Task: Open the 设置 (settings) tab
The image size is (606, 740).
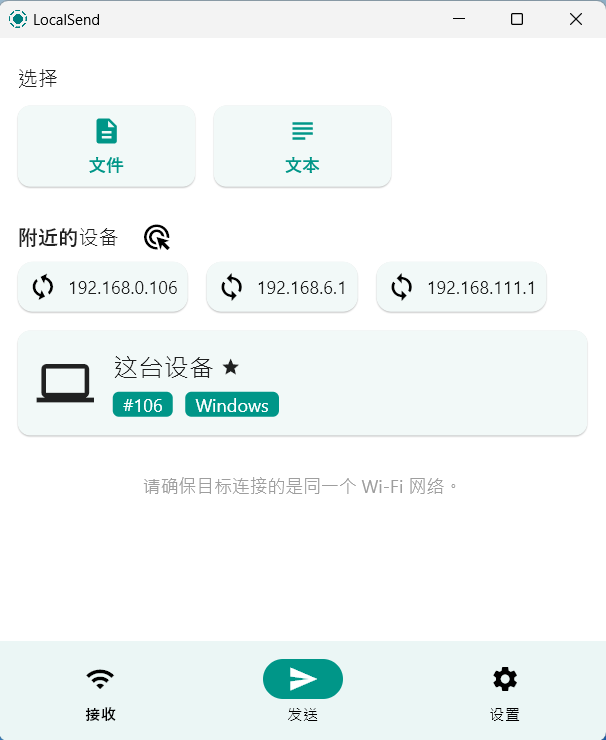Action: pyautogui.click(x=505, y=692)
